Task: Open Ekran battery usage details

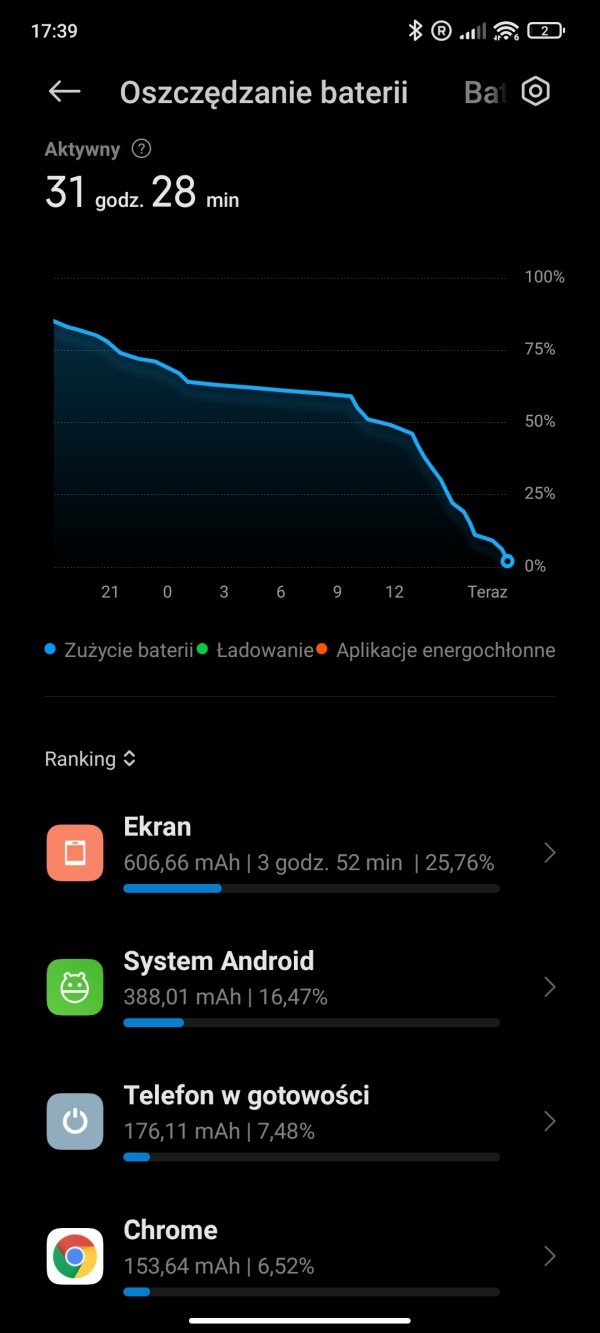Action: pyautogui.click(x=300, y=853)
